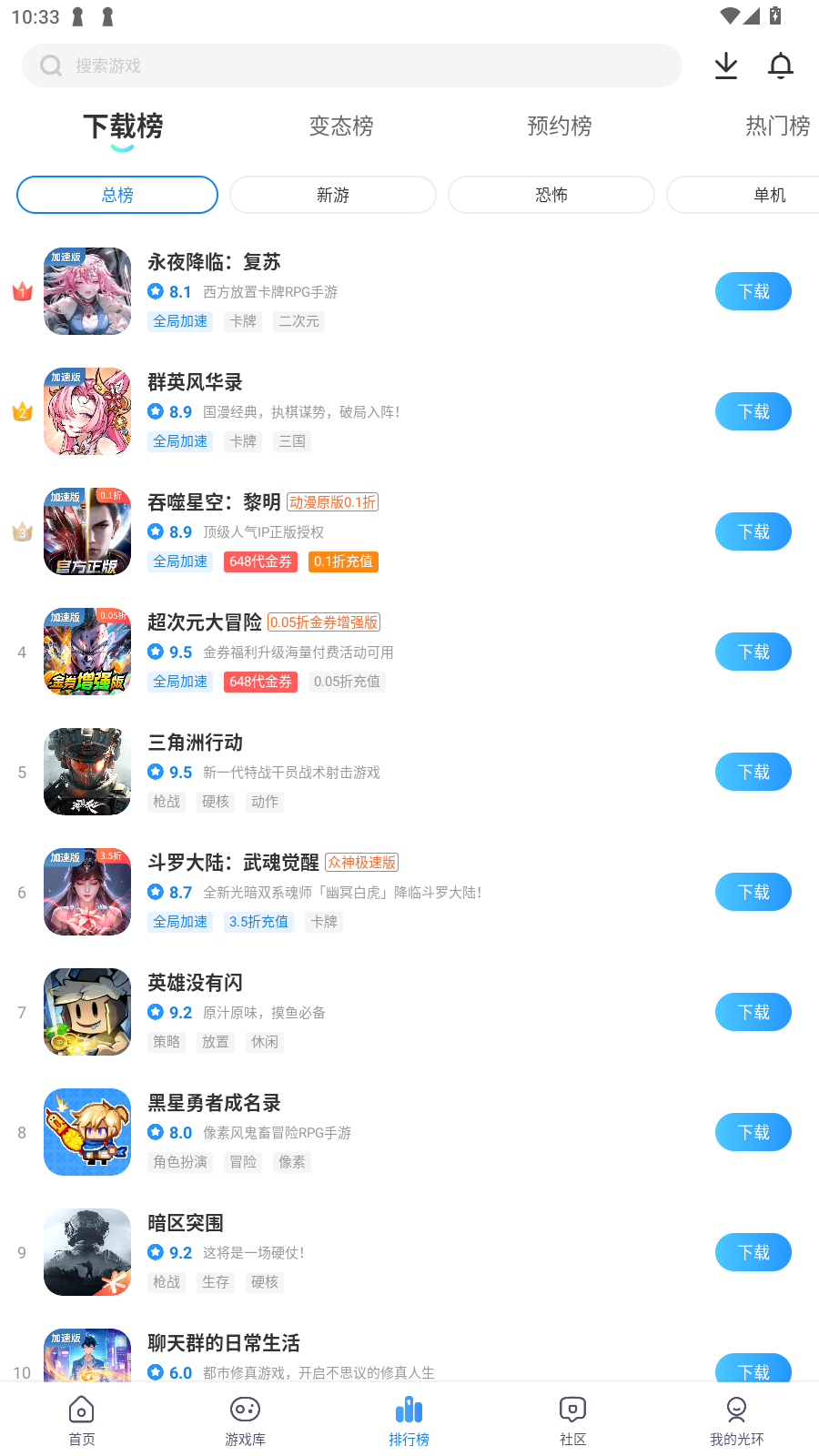Go to the 游戏库 tab
Viewport: 819px width, 1456px height.
[246, 1421]
